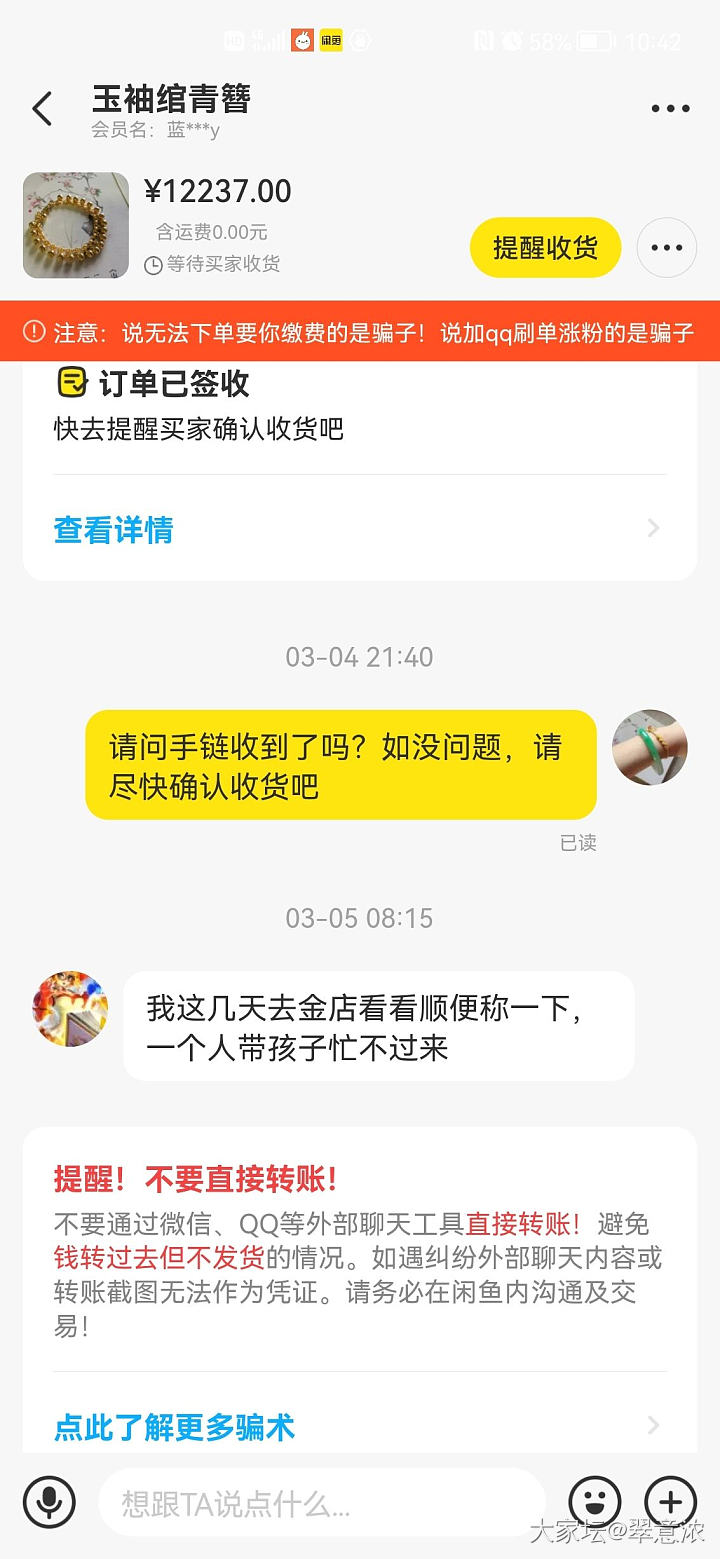720x1559 pixels.
Task: View the buyer's profile avatar
Action: (70, 1008)
